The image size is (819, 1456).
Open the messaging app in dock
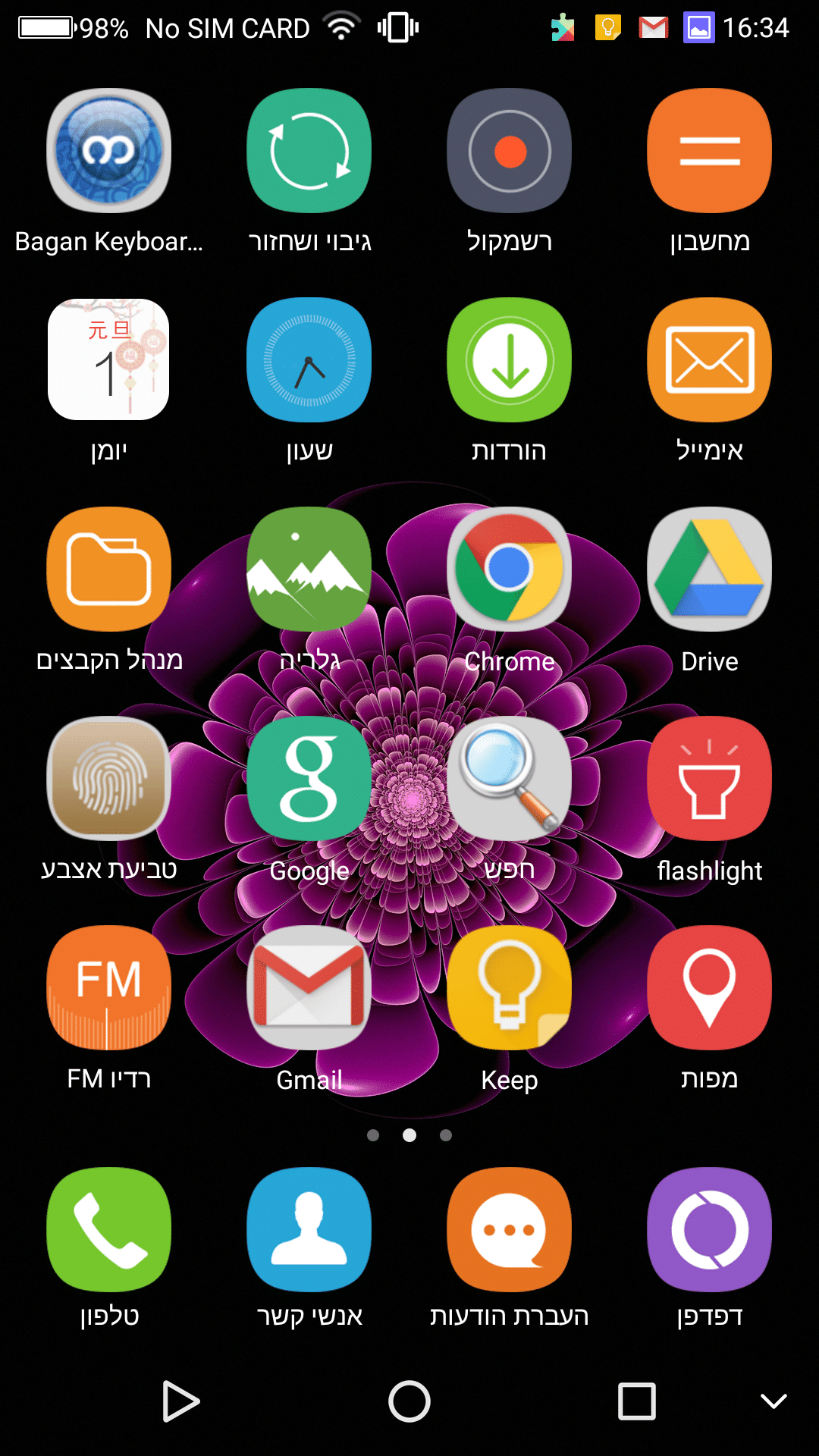coord(509,1229)
